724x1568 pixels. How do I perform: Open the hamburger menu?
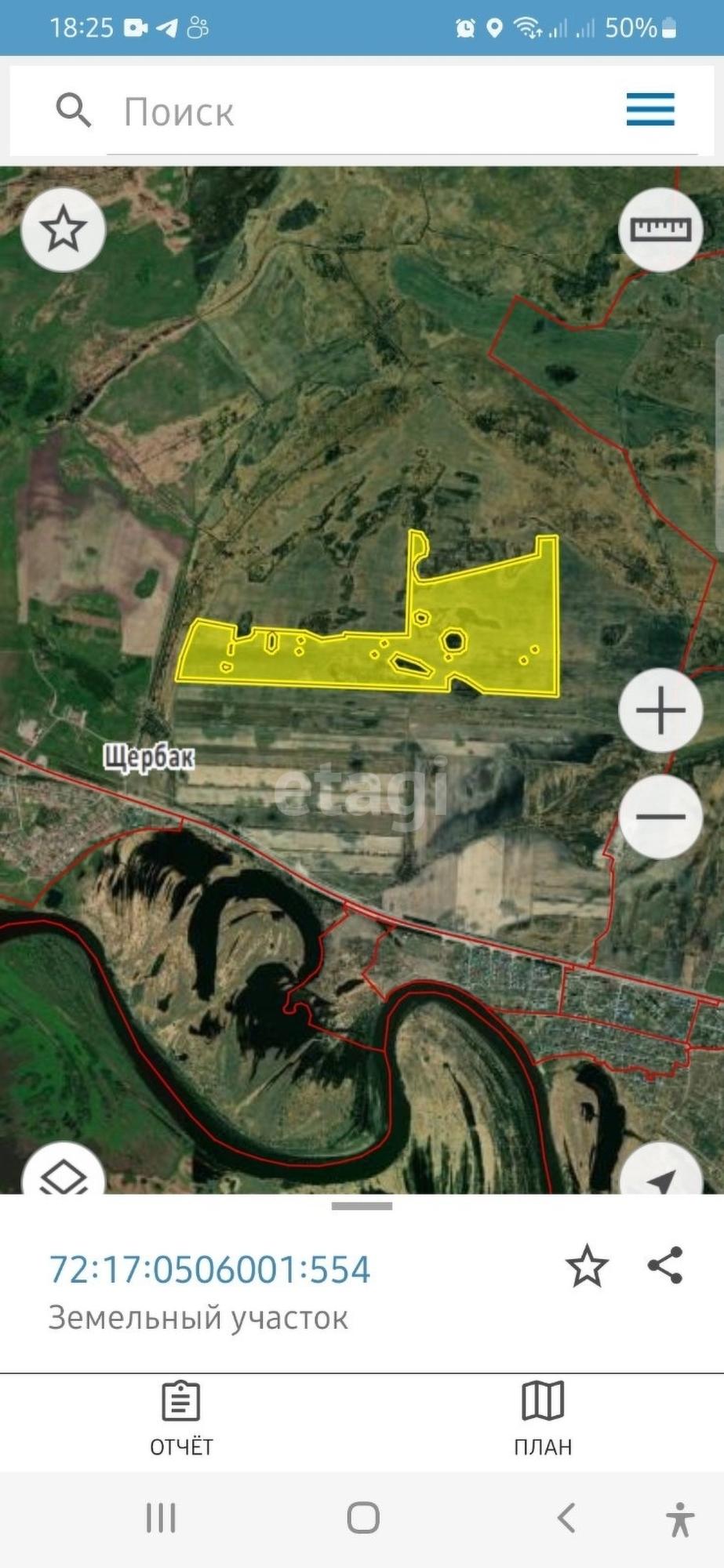pos(650,110)
